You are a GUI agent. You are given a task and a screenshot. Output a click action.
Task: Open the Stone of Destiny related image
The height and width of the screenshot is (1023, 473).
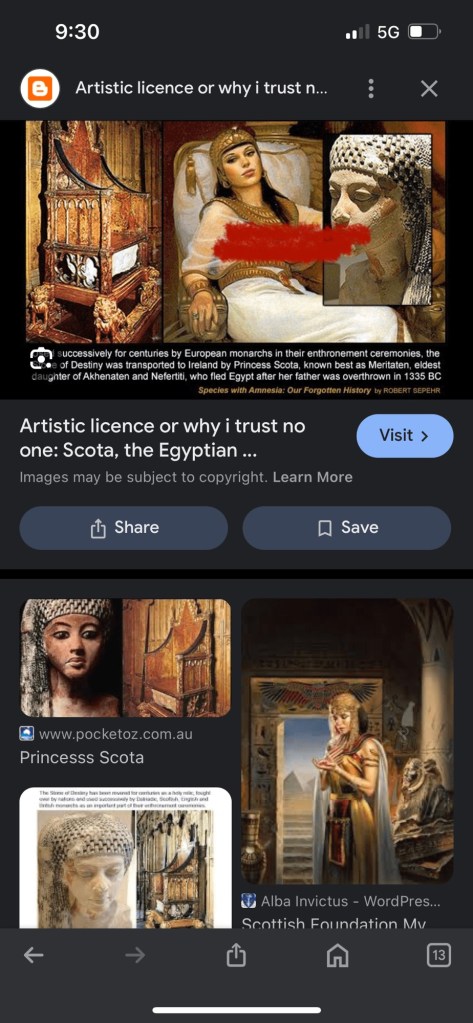(125, 857)
